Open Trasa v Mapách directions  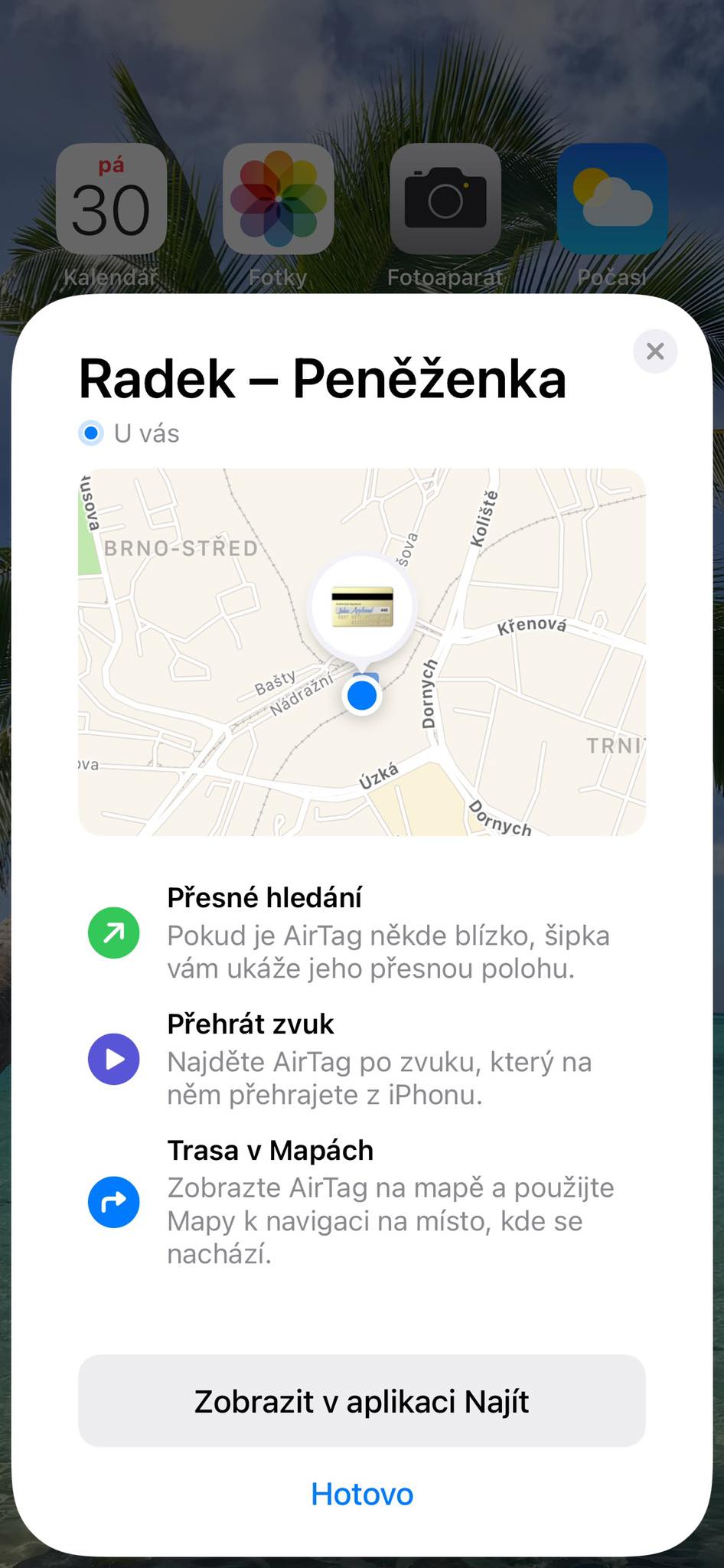[x=114, y=1201]
